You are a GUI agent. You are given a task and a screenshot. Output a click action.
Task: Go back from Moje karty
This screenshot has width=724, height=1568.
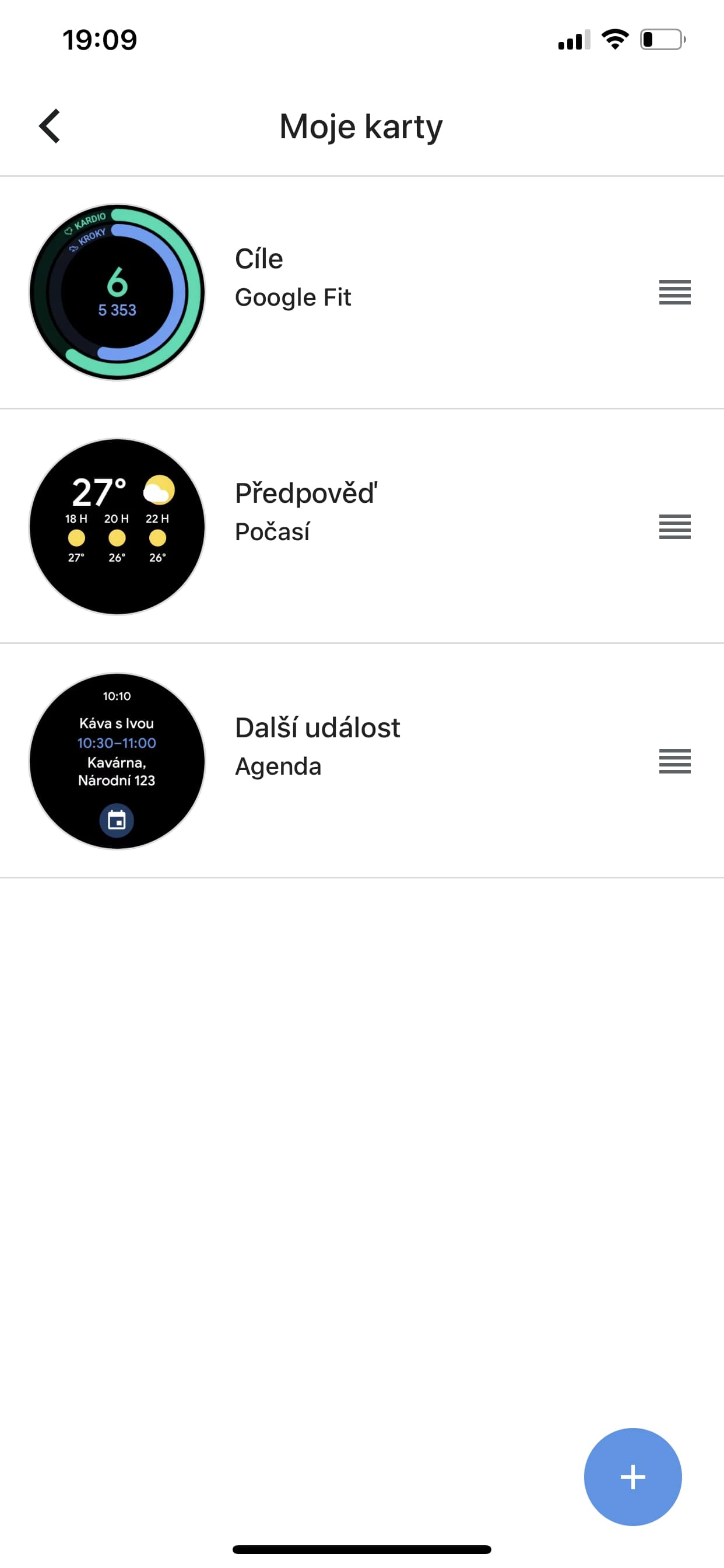coord(50,126)
